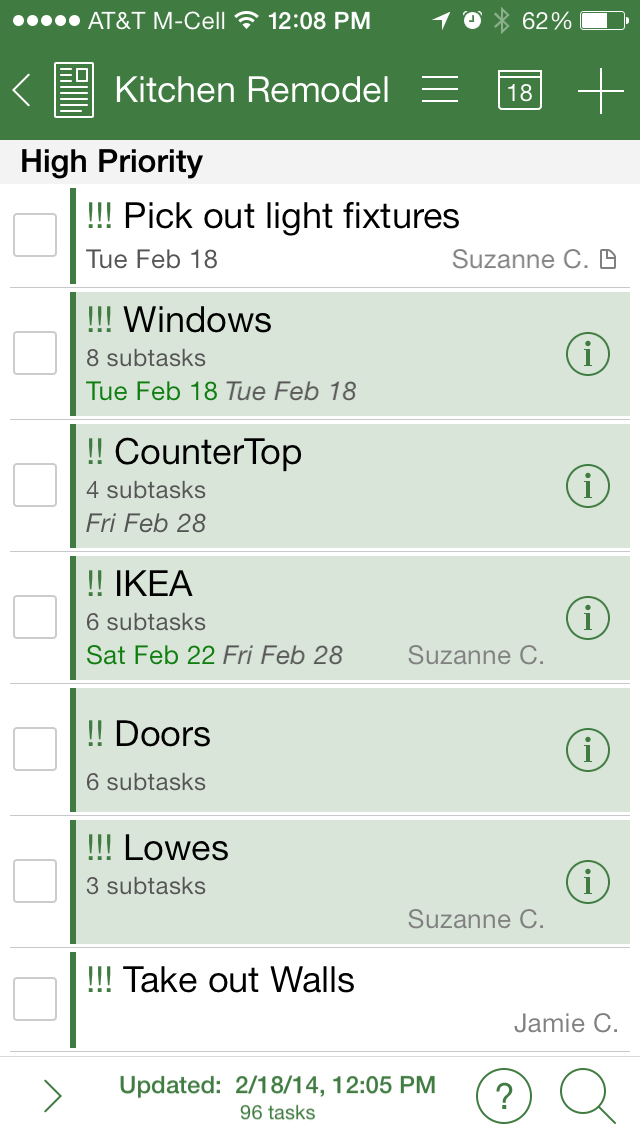Image resolution: width=640 pixels, height=1136 pixels.
Task: Go back from Kitchen Remodel list
Action: (22, 91)
